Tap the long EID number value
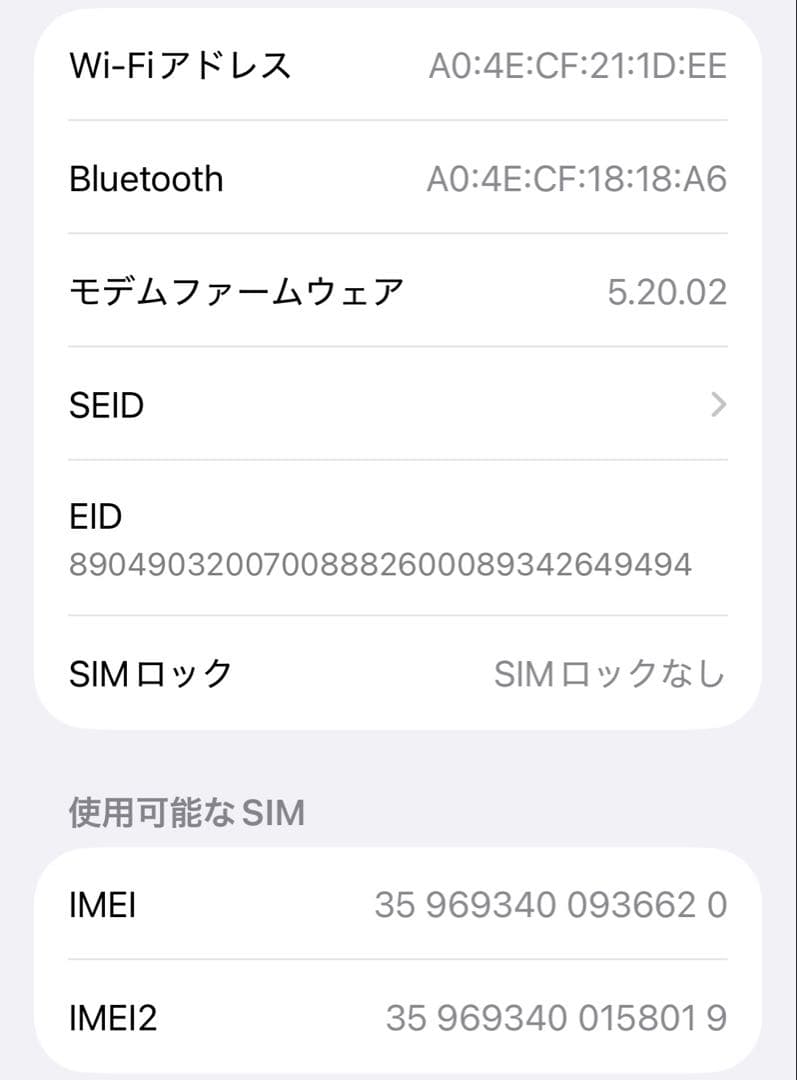The height and width of the screenshot is (1080, 797). (x=378, y=563)
